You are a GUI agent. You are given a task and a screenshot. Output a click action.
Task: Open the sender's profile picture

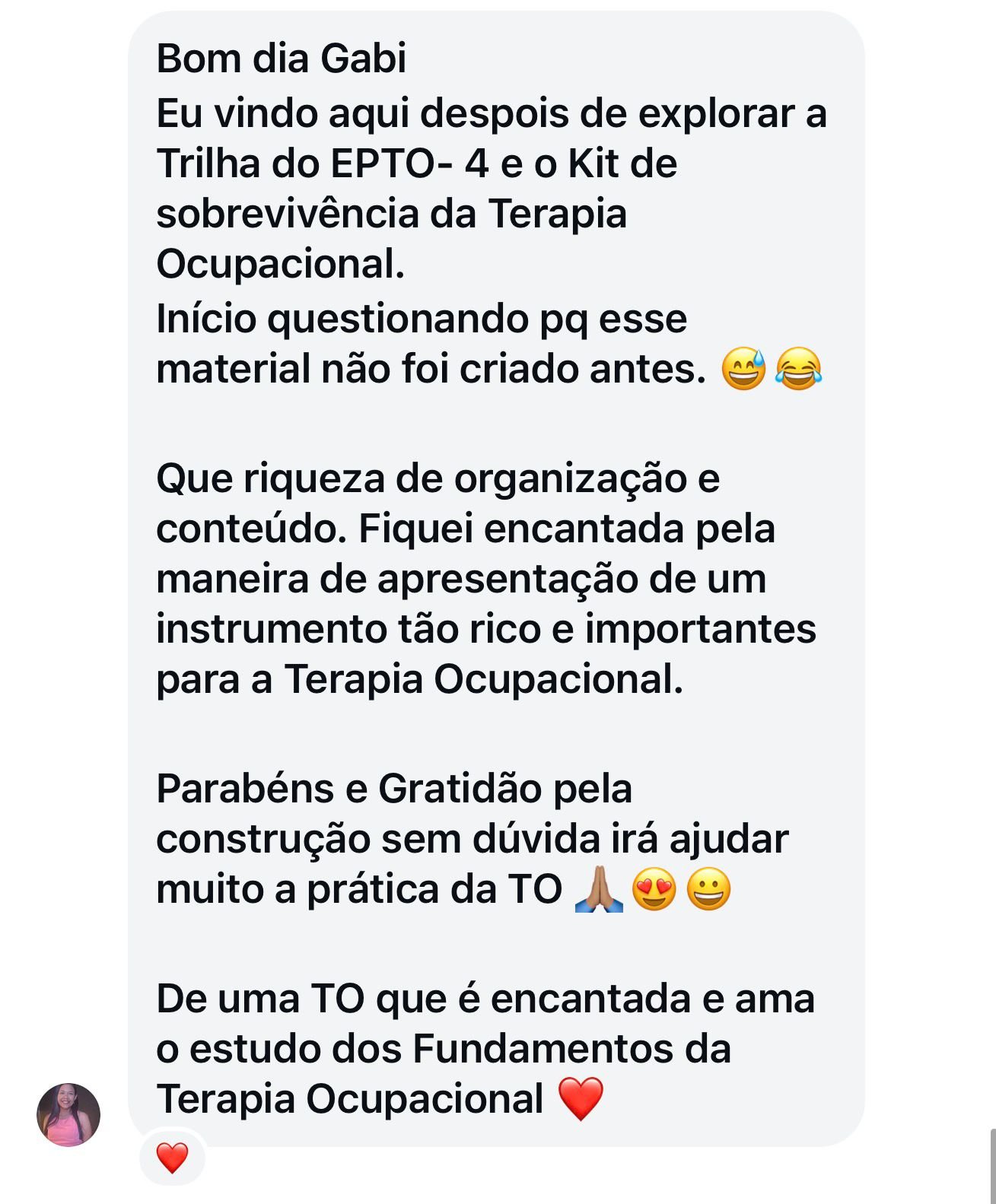[x=68, y=1114]
